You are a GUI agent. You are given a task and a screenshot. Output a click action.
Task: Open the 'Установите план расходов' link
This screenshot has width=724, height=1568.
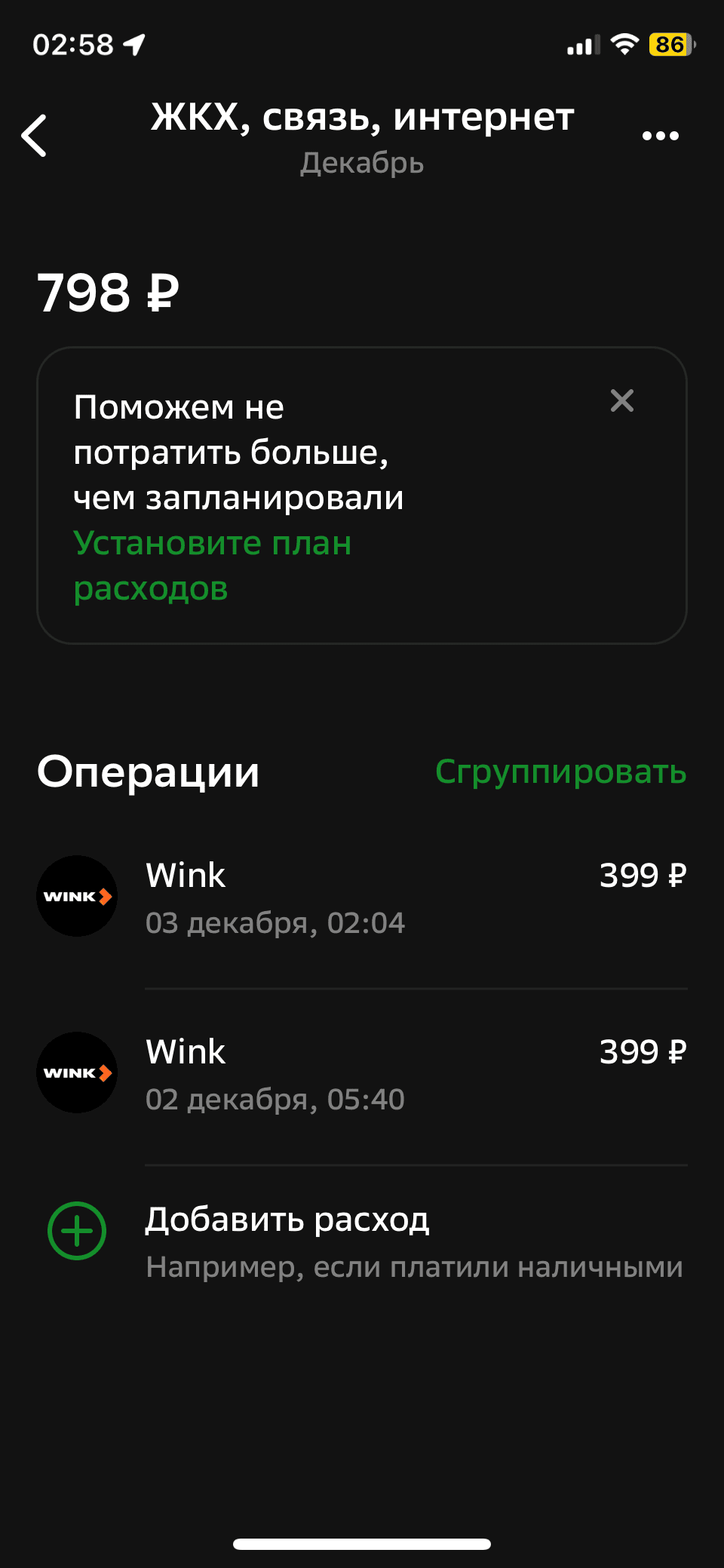pyautogui.click(x=212, y=565)
